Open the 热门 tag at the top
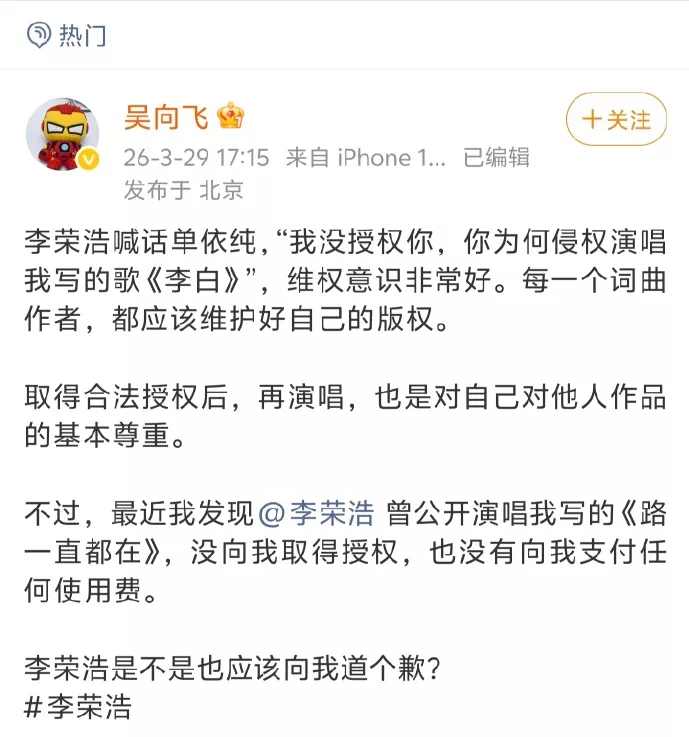 [67, 36]
